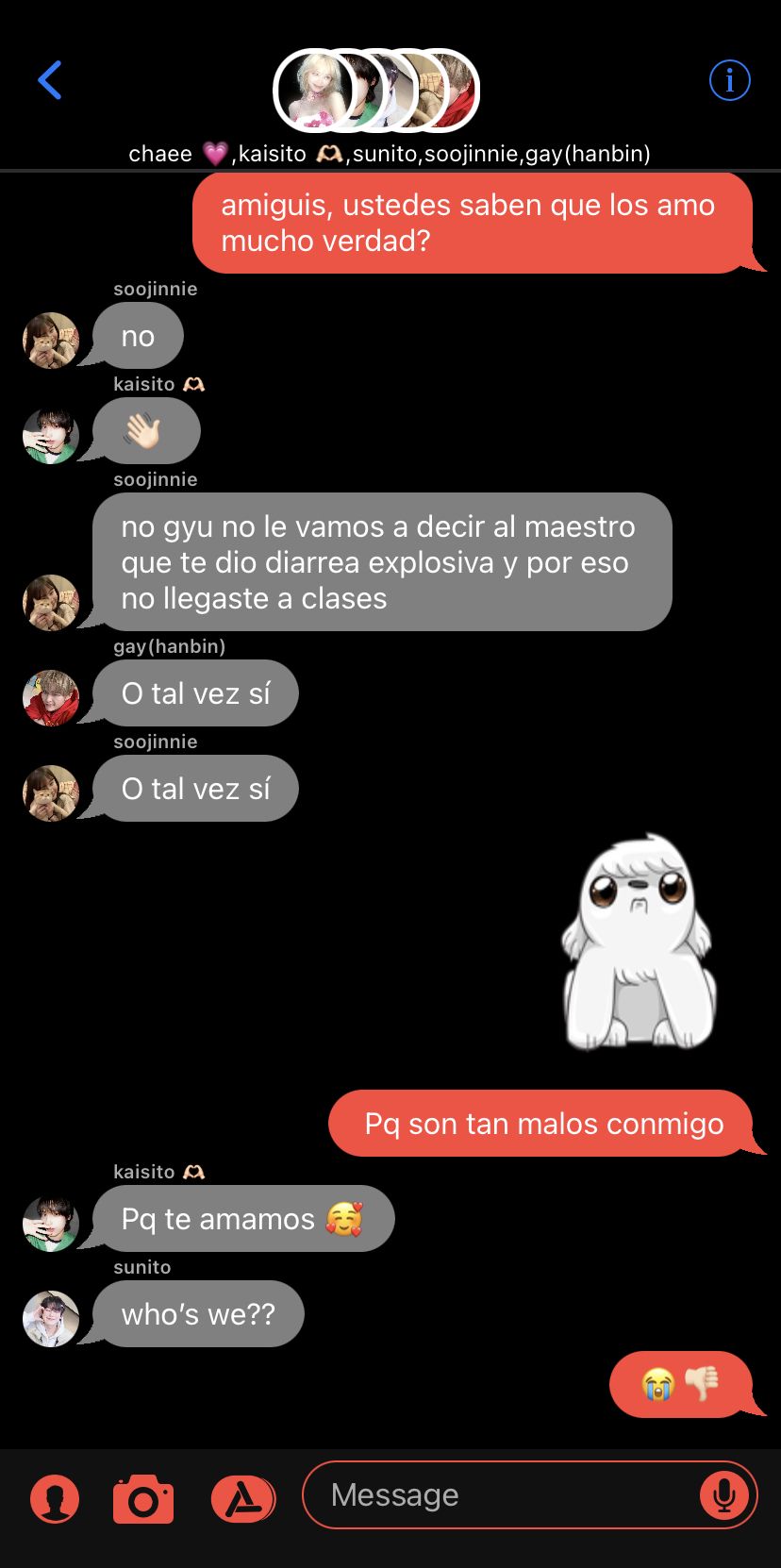This screenshot has width=781, height=1568.
Task: Open the sad white creature sticker
Action: coord(640,942)
